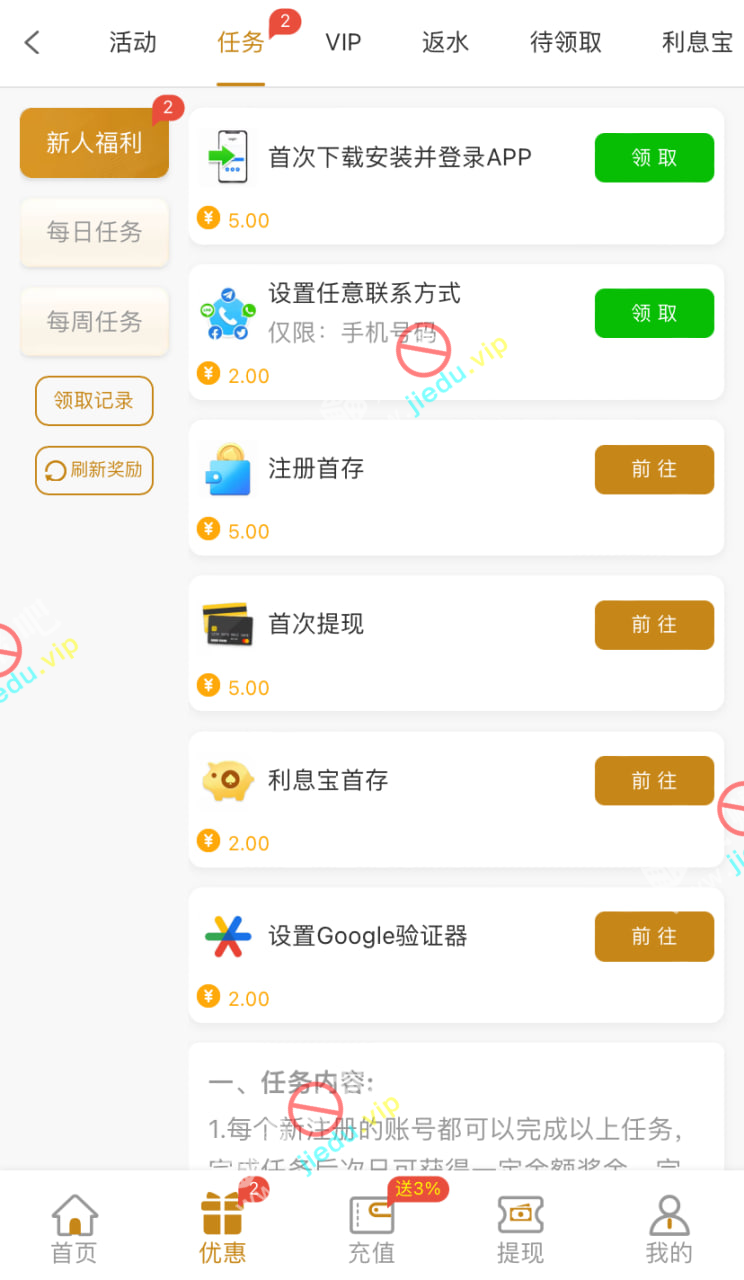The height and width of the screenshot is (1280, 744).
Task: Switch to the 提现 bottom tab
Action: click(x=520, y=1230)
